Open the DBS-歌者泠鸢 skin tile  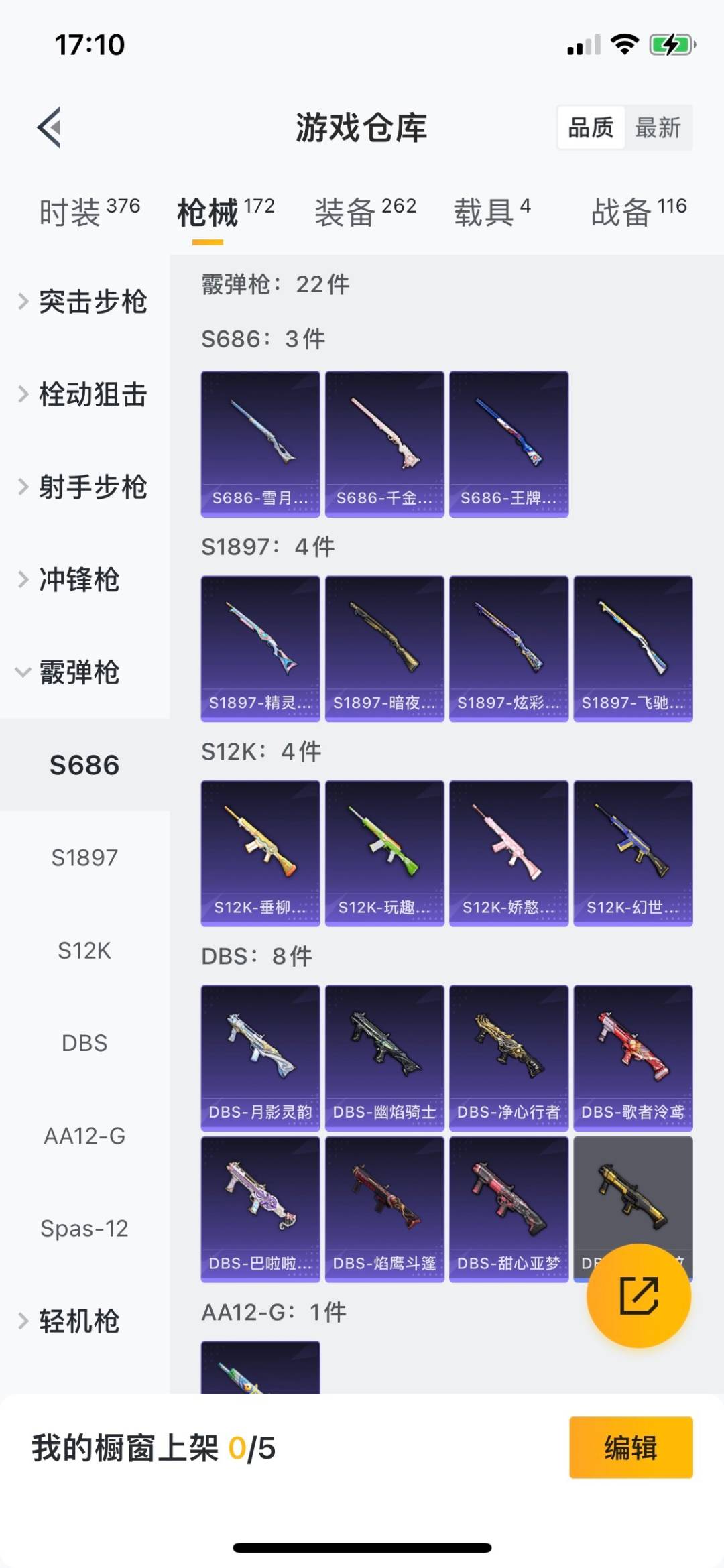[x=633, y=1058]
